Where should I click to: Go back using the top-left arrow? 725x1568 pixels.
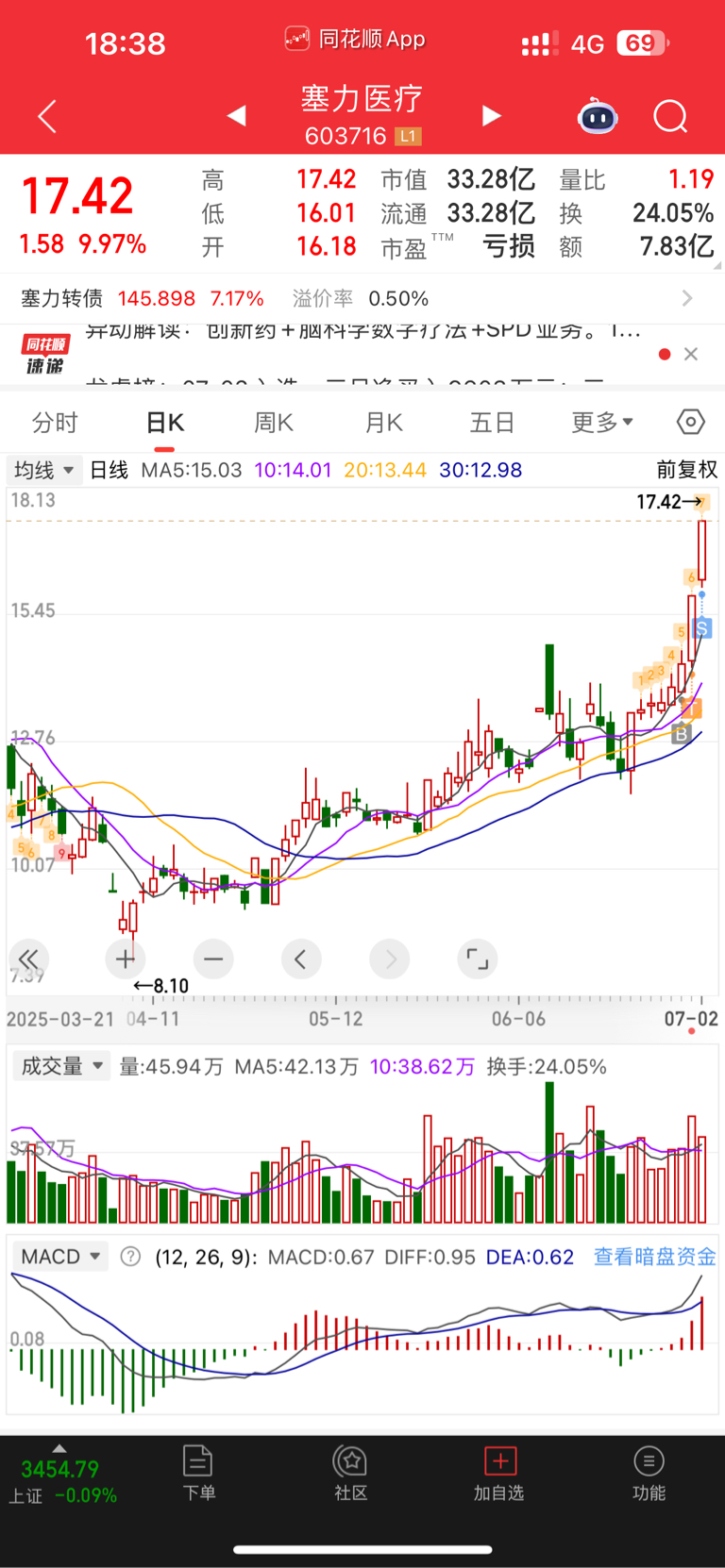pyautogui.click(x=47, y=116)
